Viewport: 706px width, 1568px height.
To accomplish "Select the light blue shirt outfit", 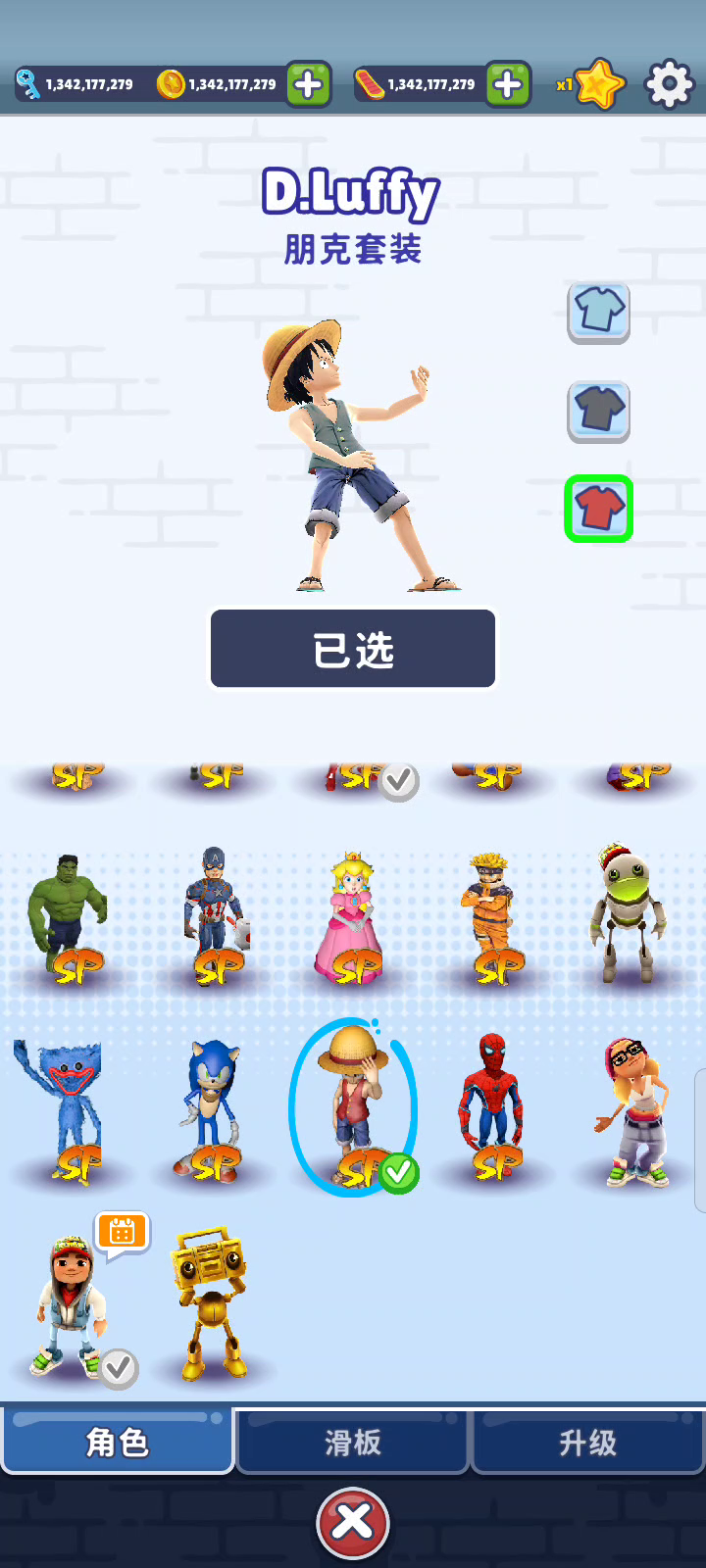I will tap(598, 312).
